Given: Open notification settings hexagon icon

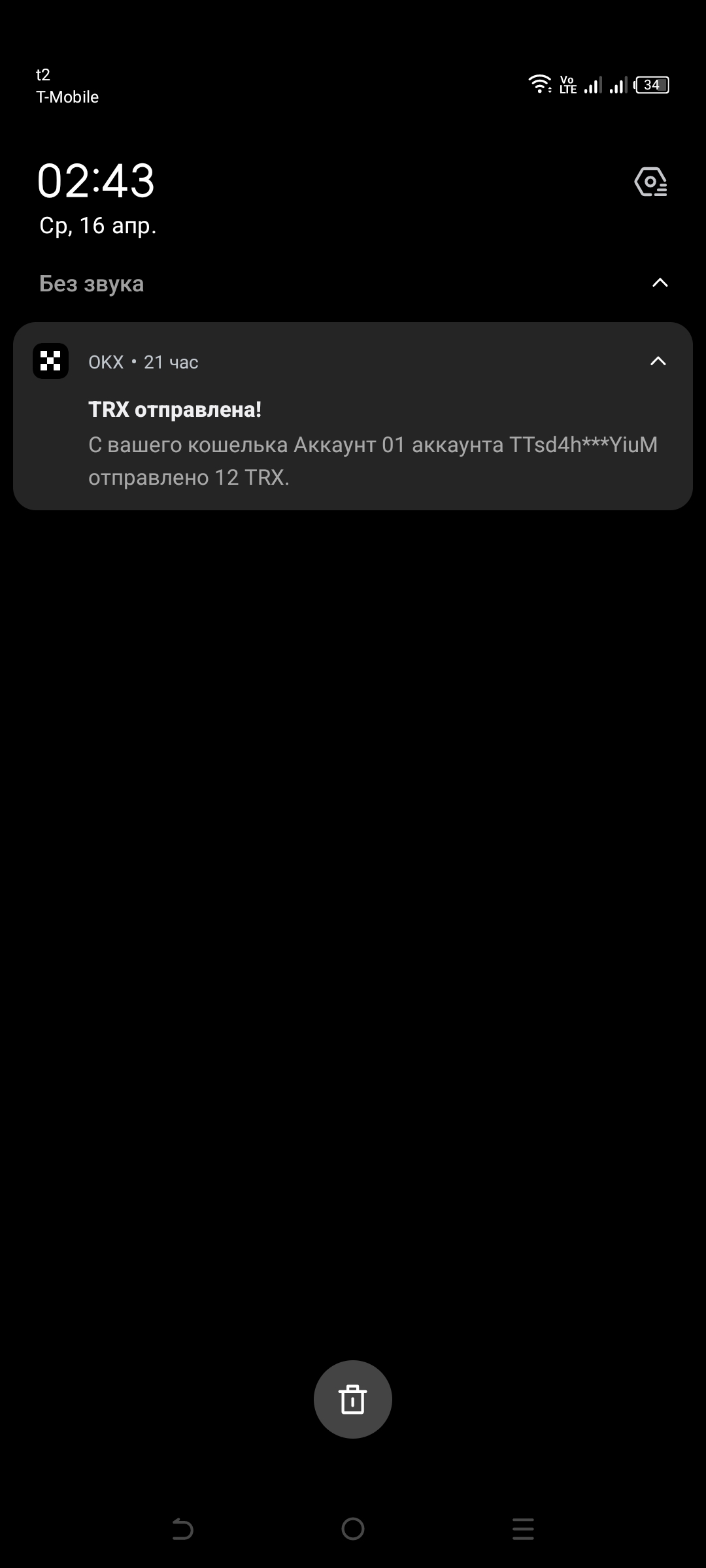Looking at the screenshot, I should coord(650,182).
